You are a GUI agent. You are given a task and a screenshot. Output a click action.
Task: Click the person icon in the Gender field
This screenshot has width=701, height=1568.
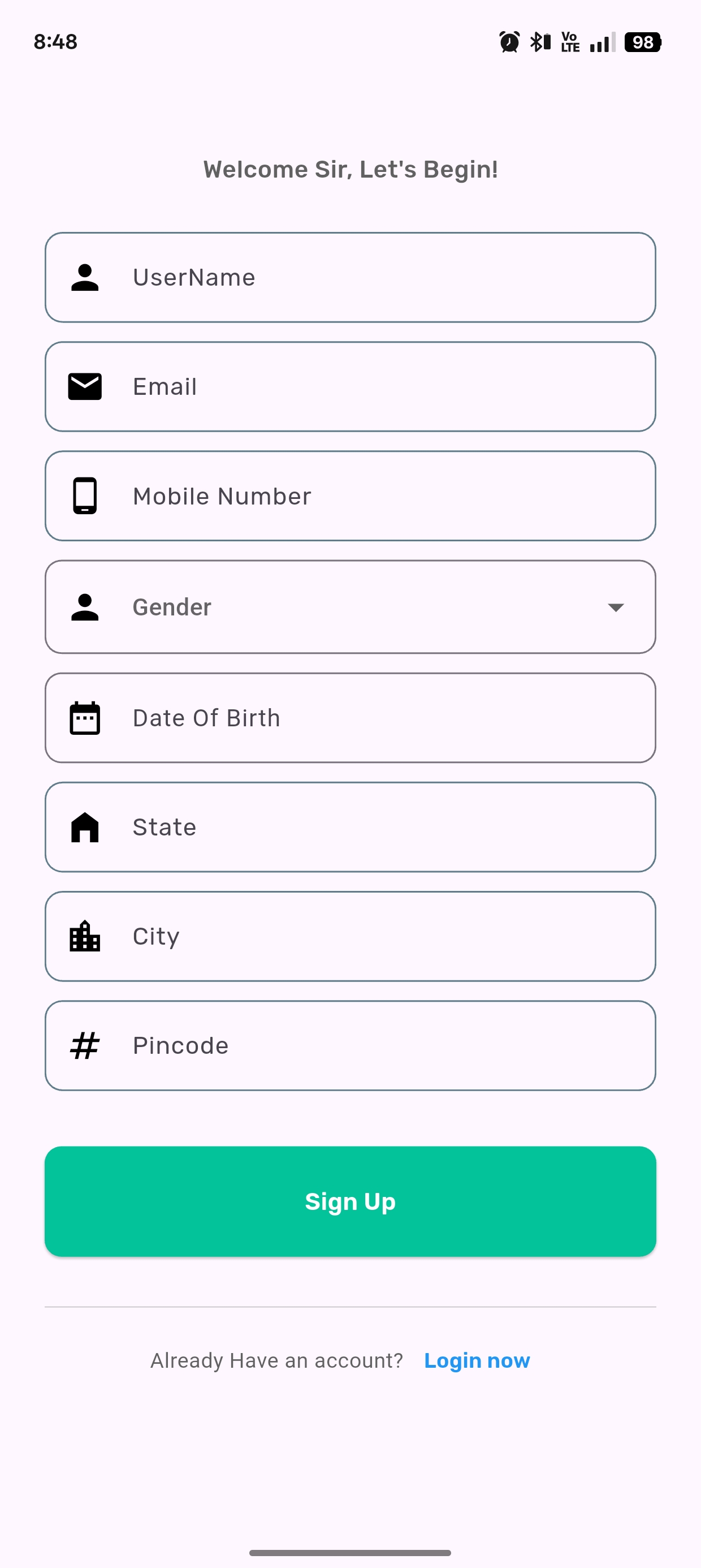point(85,606)
